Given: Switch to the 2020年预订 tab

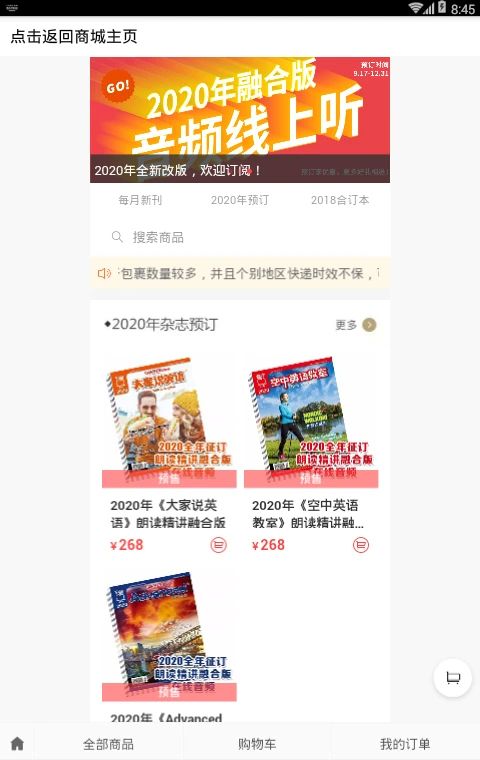Looking at the screenshot, I should [240, 200].
